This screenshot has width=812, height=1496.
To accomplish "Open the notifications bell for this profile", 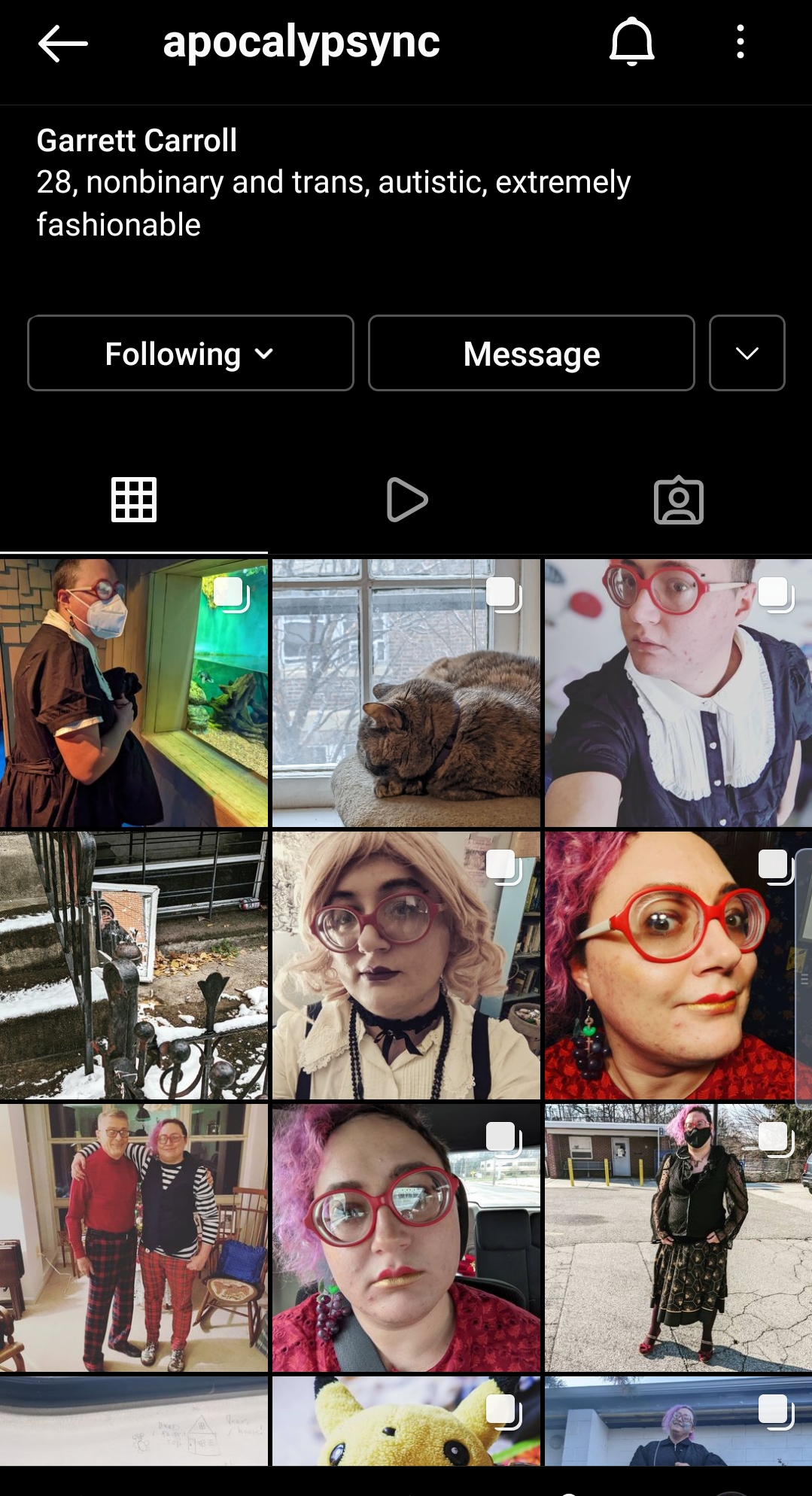I will coord(631,41).
